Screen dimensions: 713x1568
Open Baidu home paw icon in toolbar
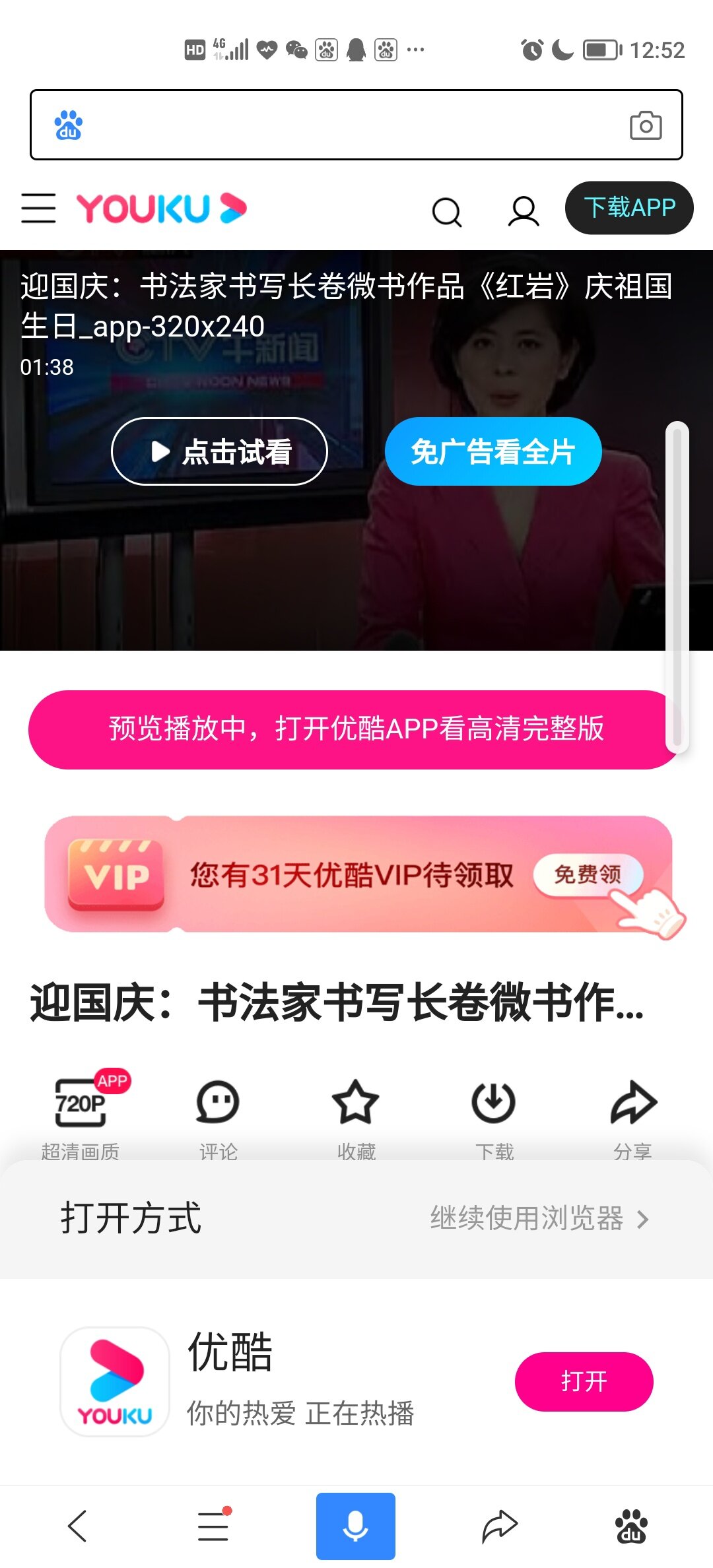631,1526
